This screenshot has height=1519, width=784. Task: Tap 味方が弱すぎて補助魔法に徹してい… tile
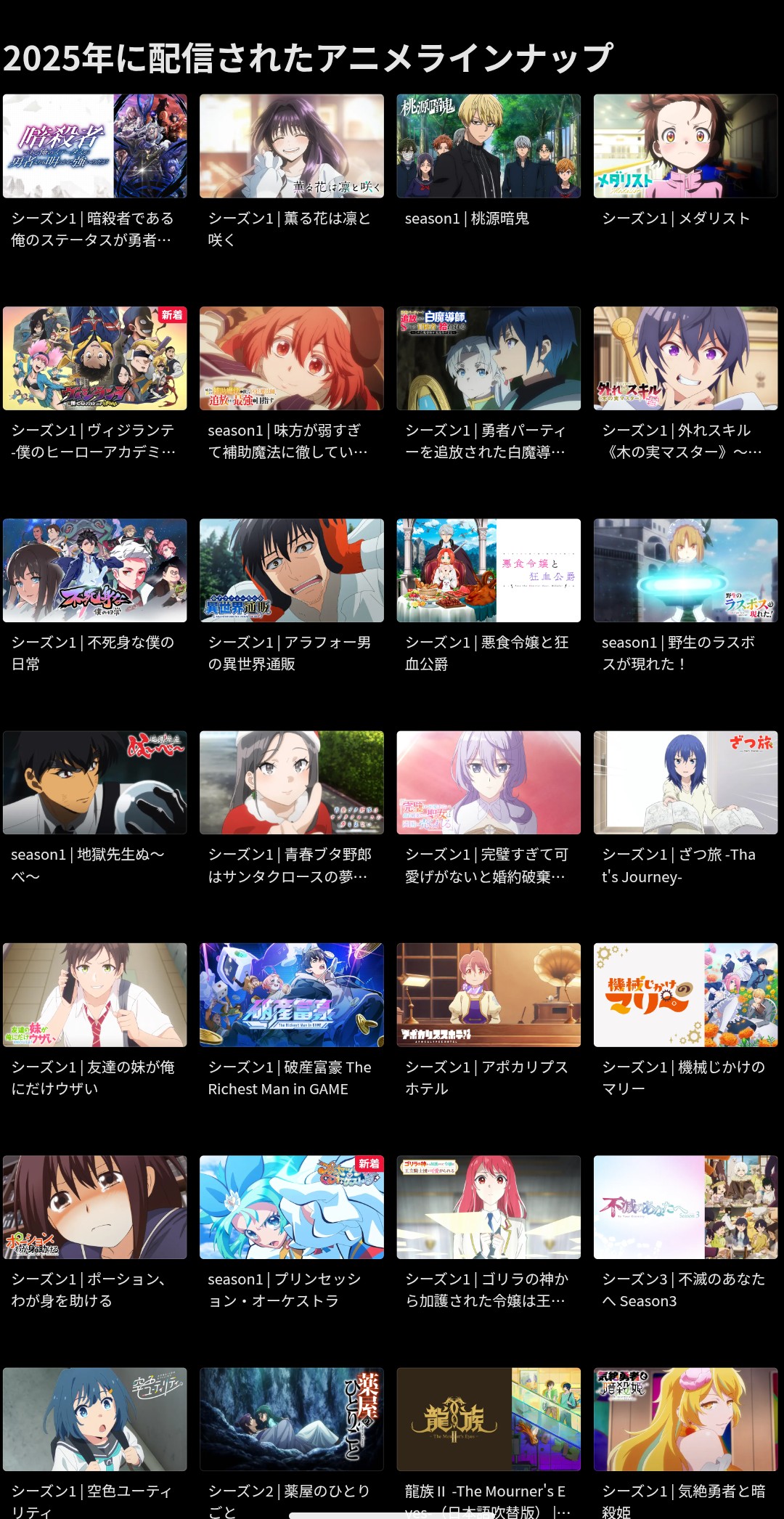click(x=291, y=358)
